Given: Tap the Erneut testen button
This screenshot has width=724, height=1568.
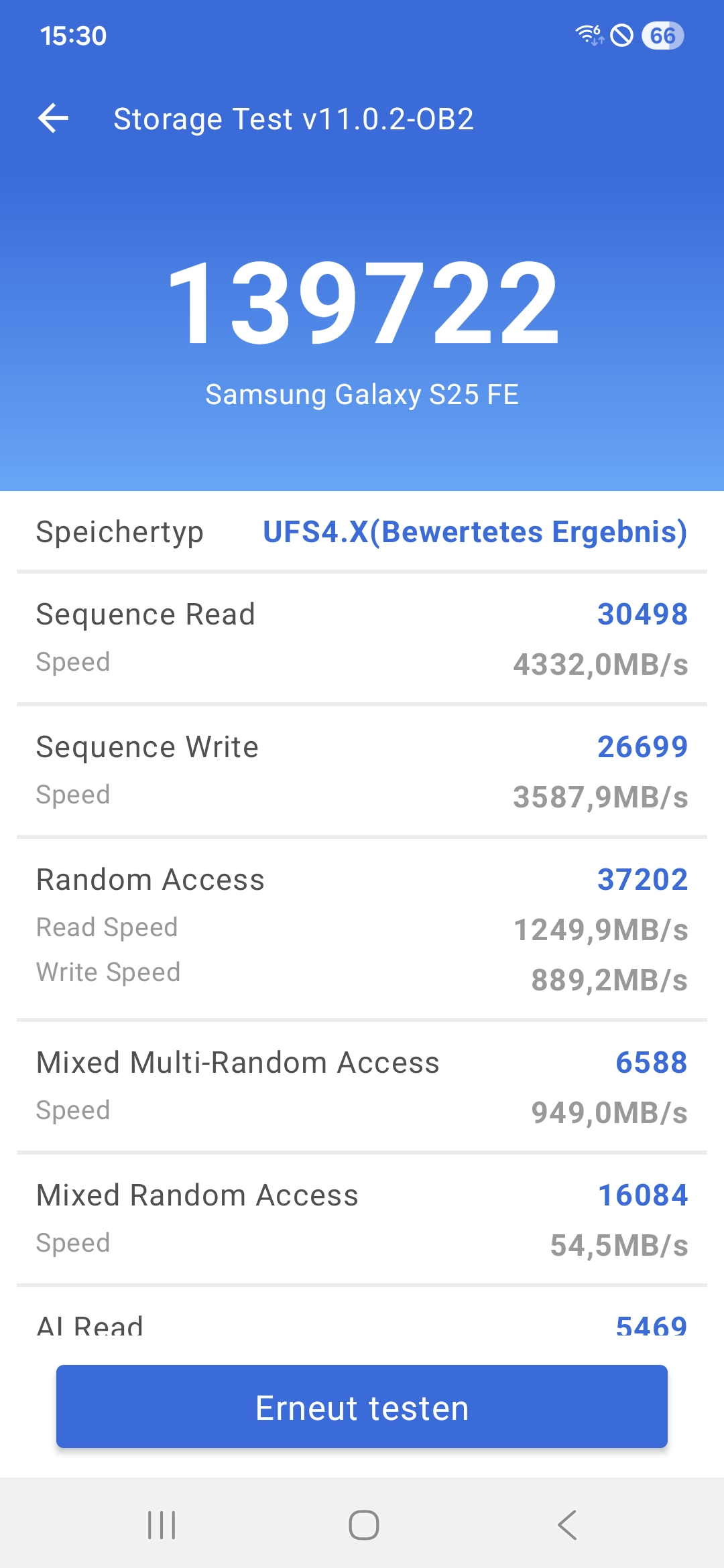Looking at the screenshot, I should pos(362,1407).
